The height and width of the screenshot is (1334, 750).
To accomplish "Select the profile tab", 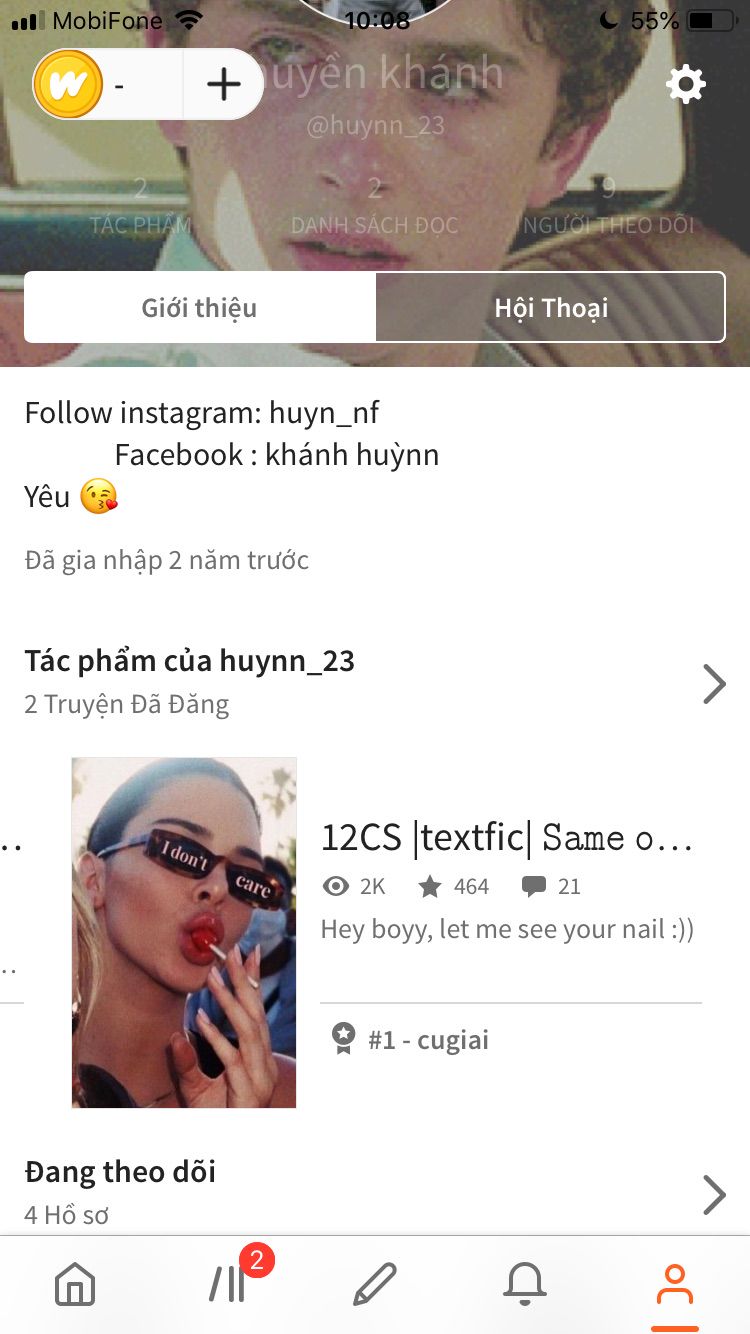I will click(x=675, y=1284).
